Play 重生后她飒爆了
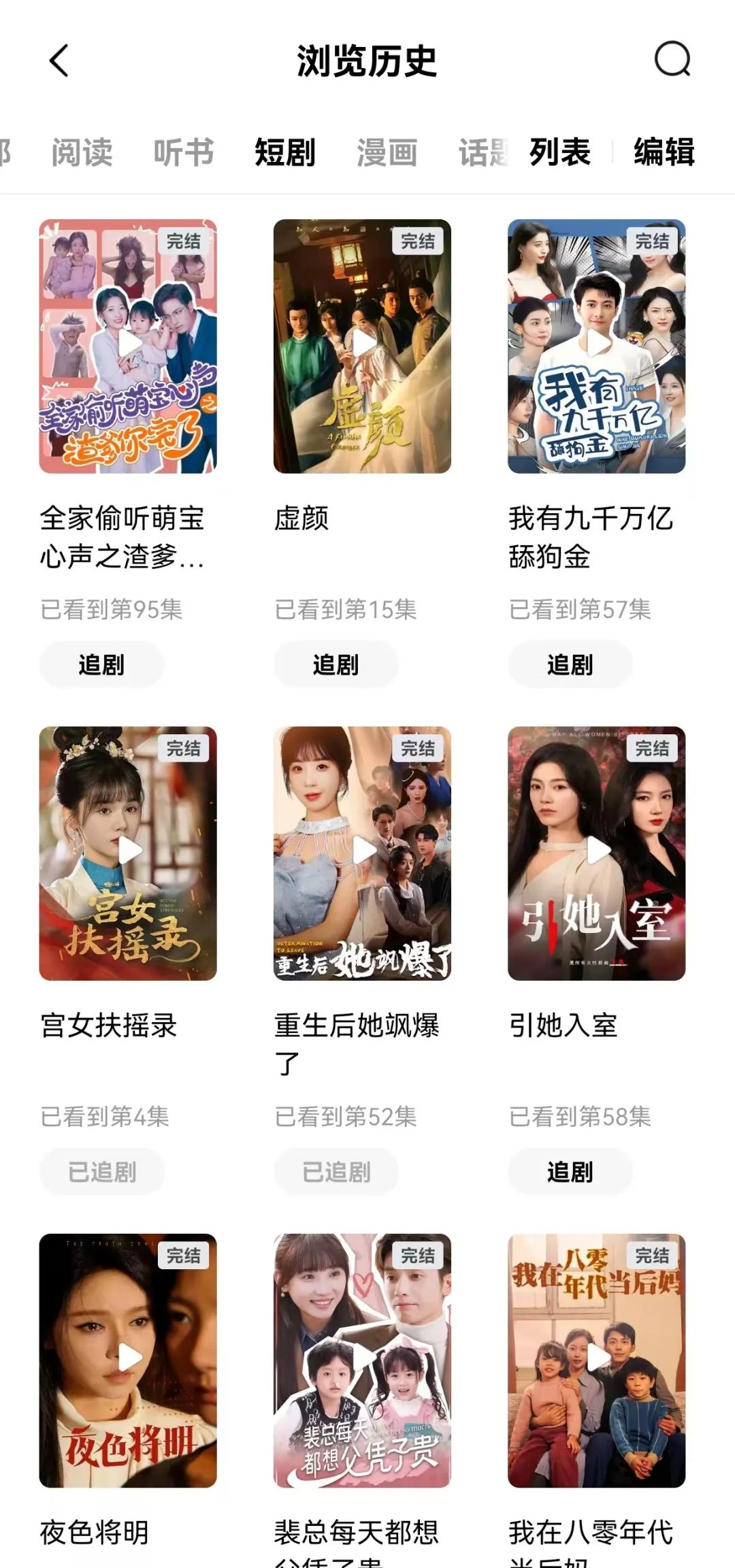The width and height of the screenshot is (735, 1568). (x=362, y=853)
